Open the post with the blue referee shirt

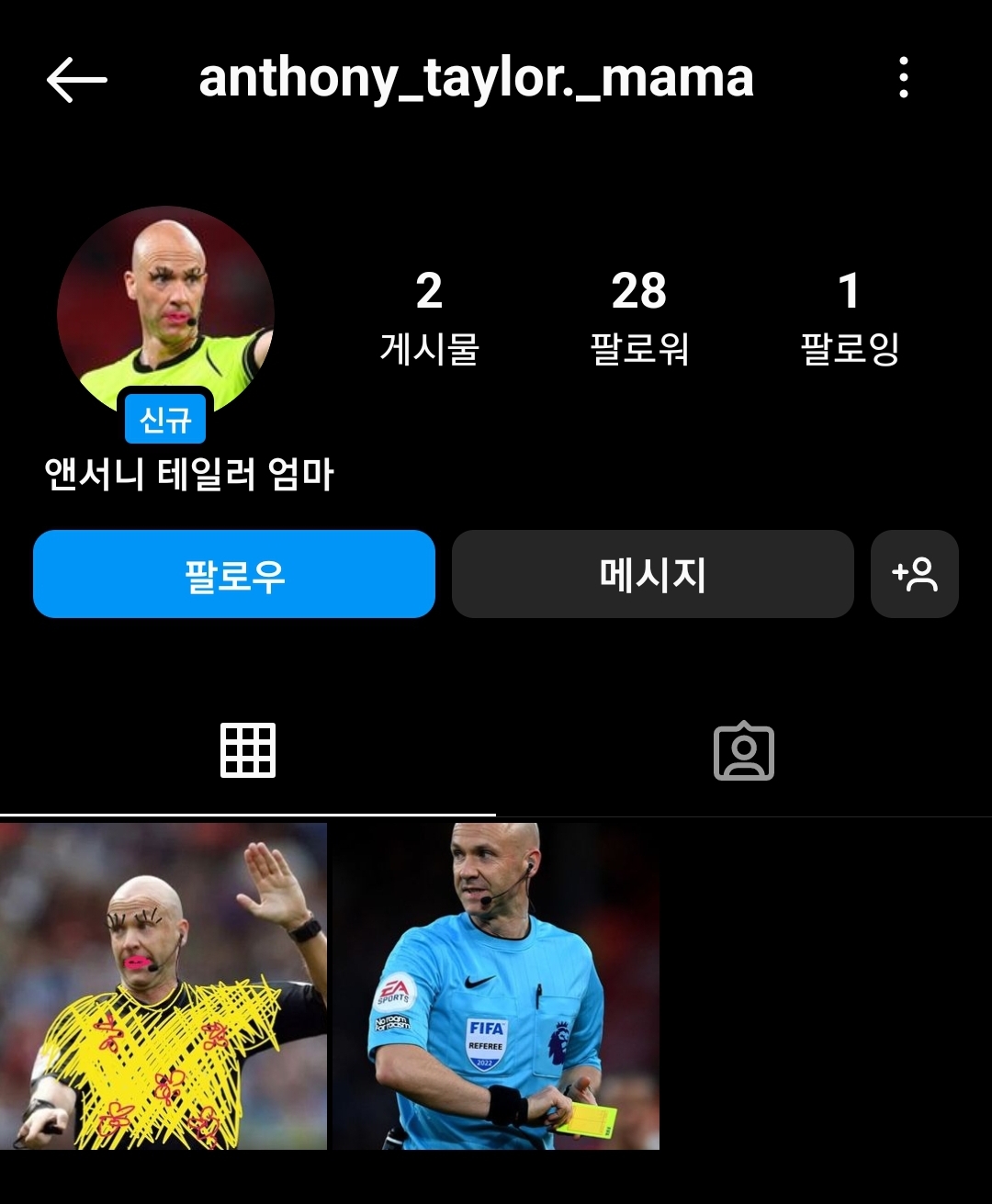tap(495, 985)
